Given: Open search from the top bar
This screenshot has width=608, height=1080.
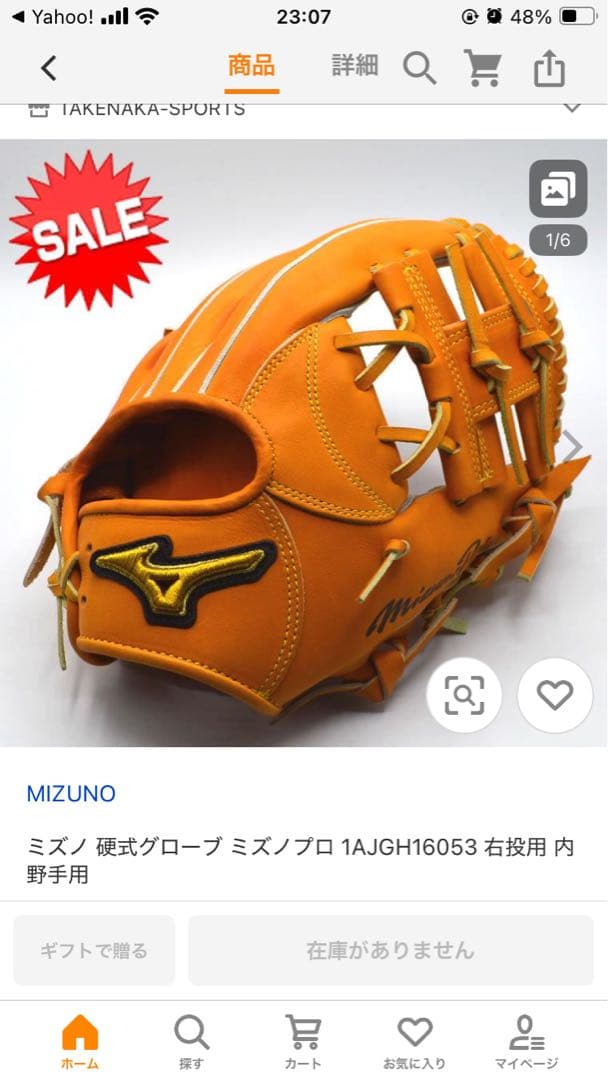Looking at the screenshot, I should [x=420, y=68].
